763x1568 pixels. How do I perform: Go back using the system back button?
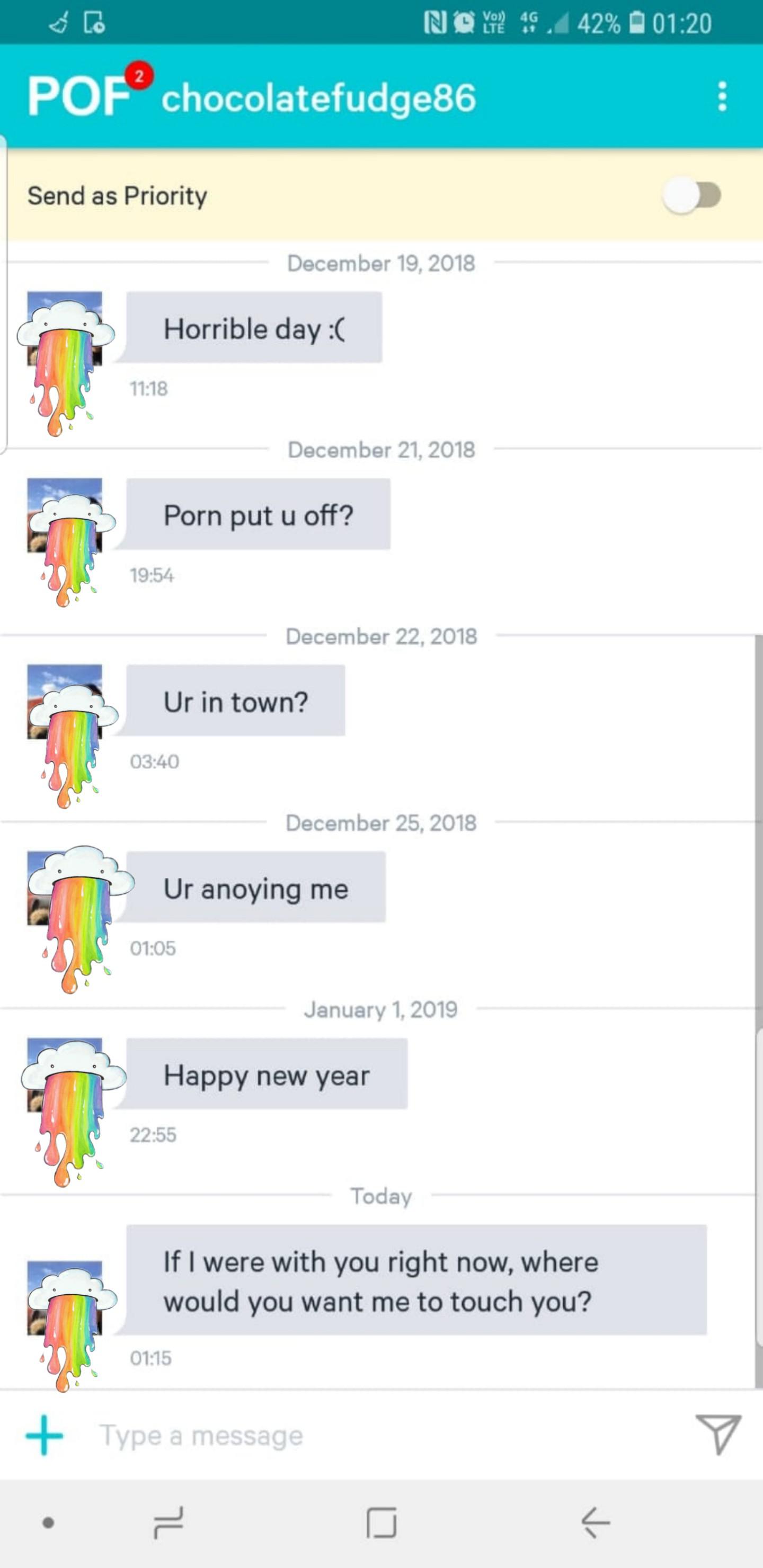595,1522
